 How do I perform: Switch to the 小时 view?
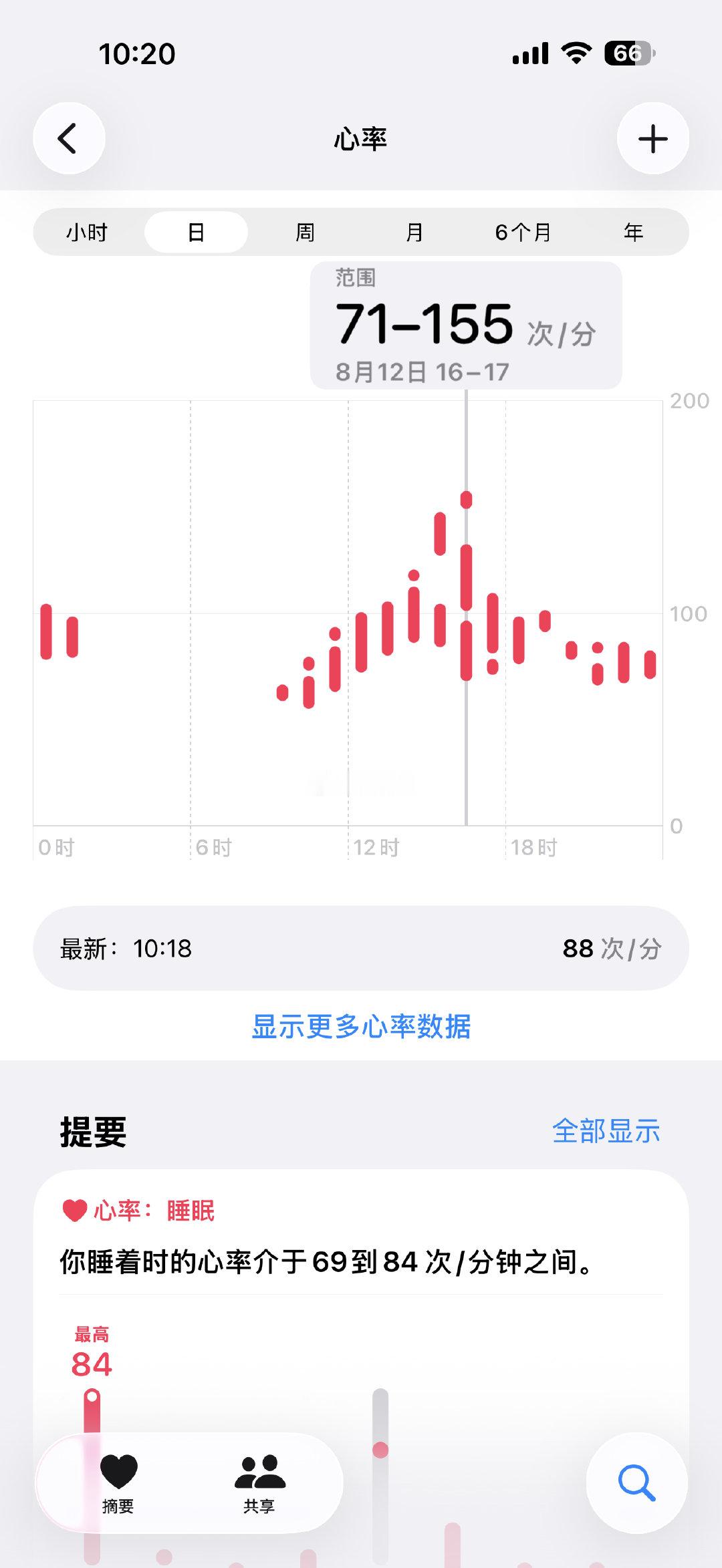(x=87, y=232)
